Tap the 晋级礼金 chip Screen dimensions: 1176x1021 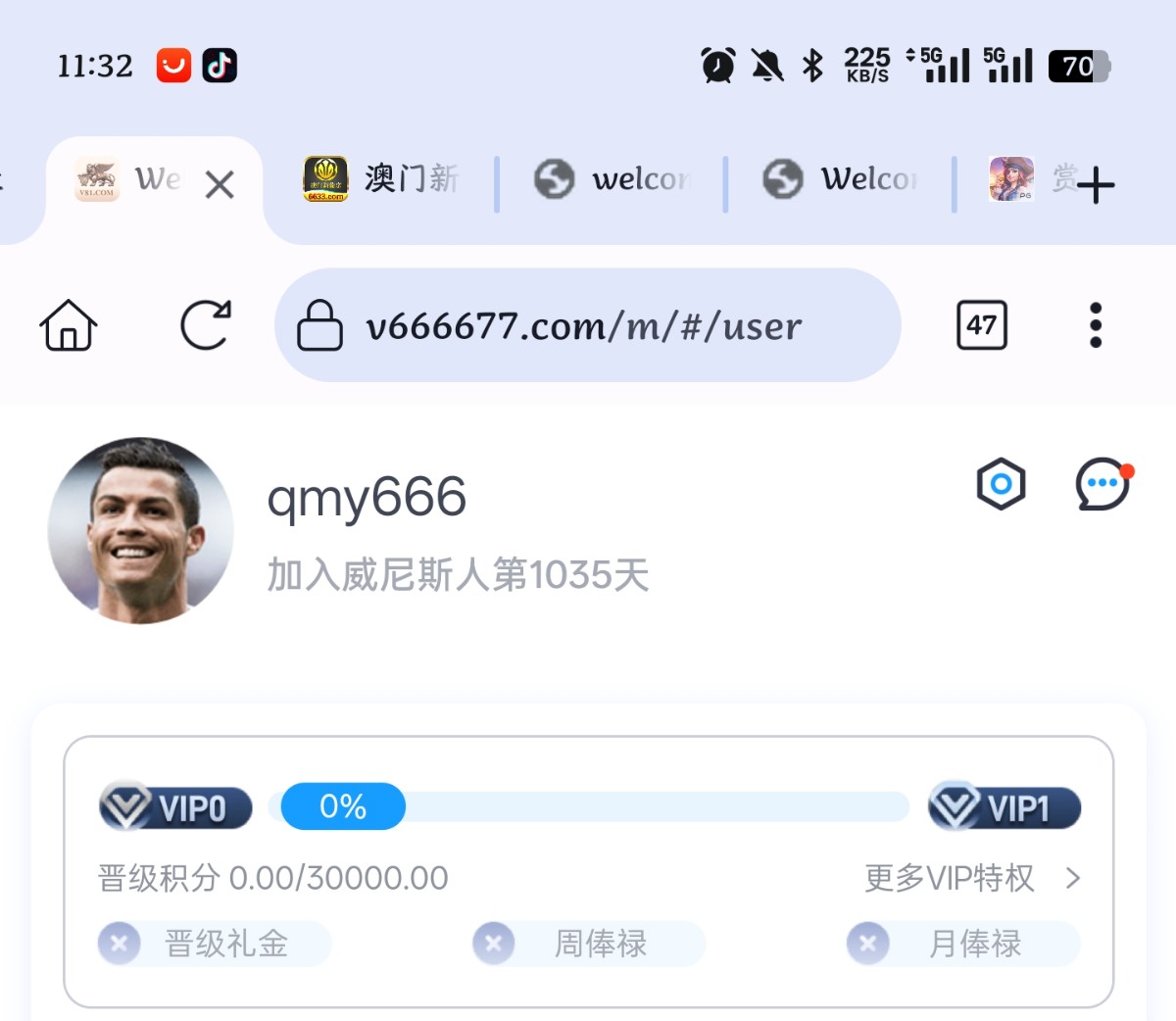click(x=216, y=945)
